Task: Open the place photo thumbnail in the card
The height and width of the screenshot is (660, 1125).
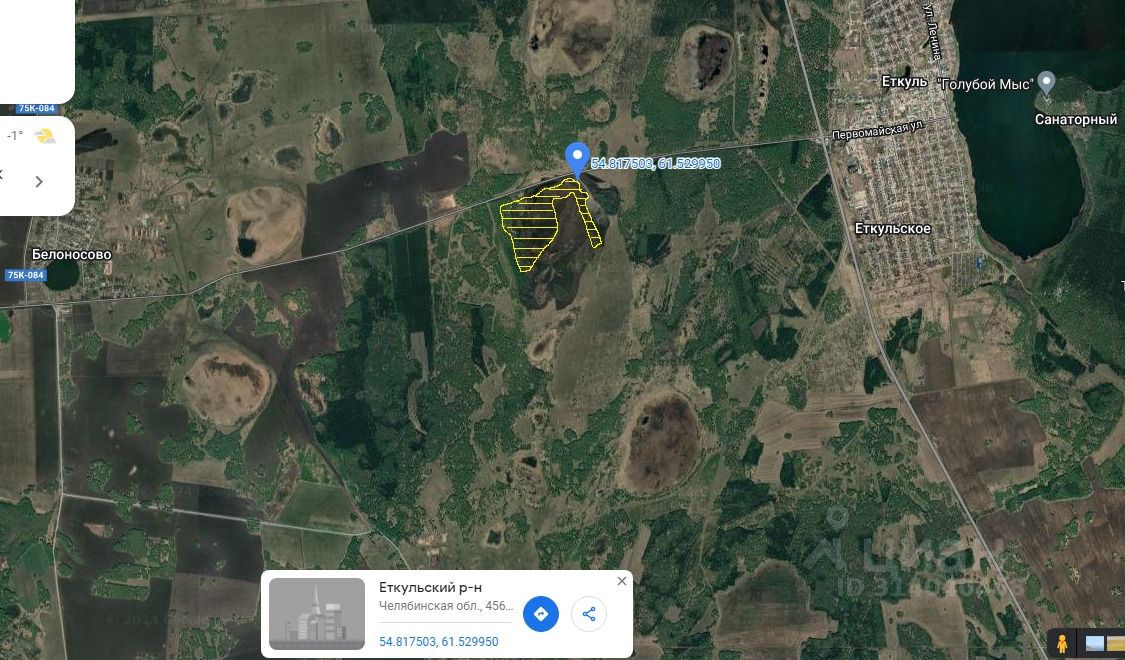Action: [317, 614]
